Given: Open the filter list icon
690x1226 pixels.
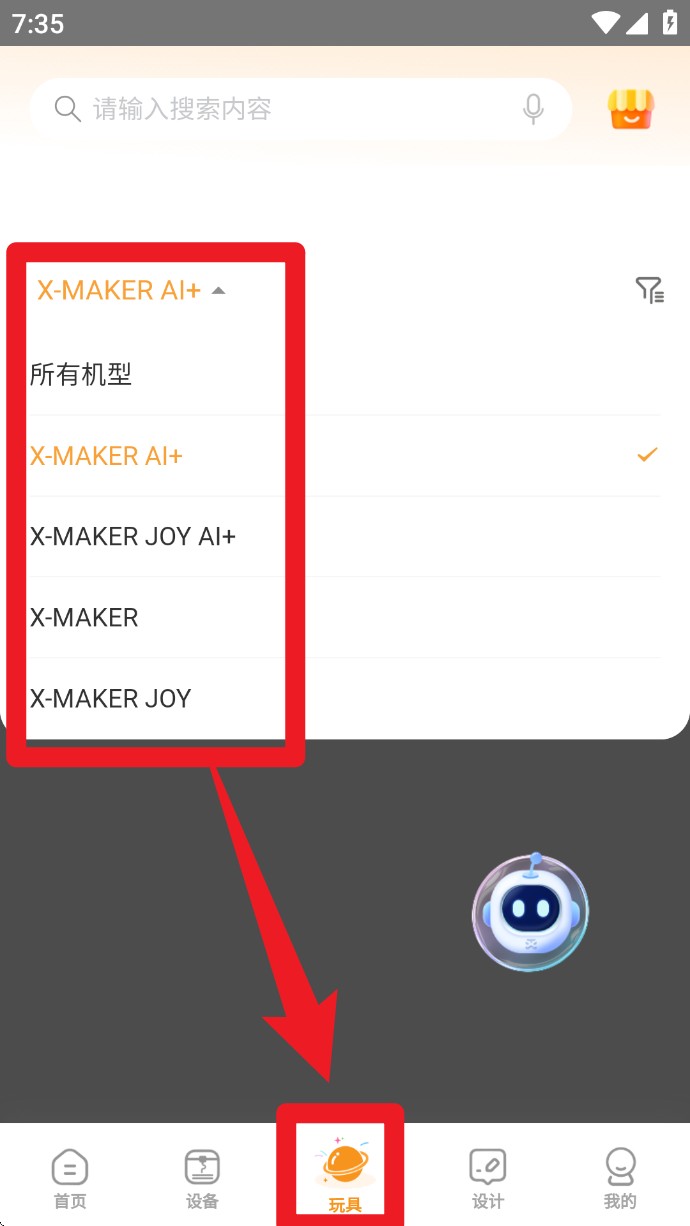Looking at the screenshot, I should coord(649,290).
